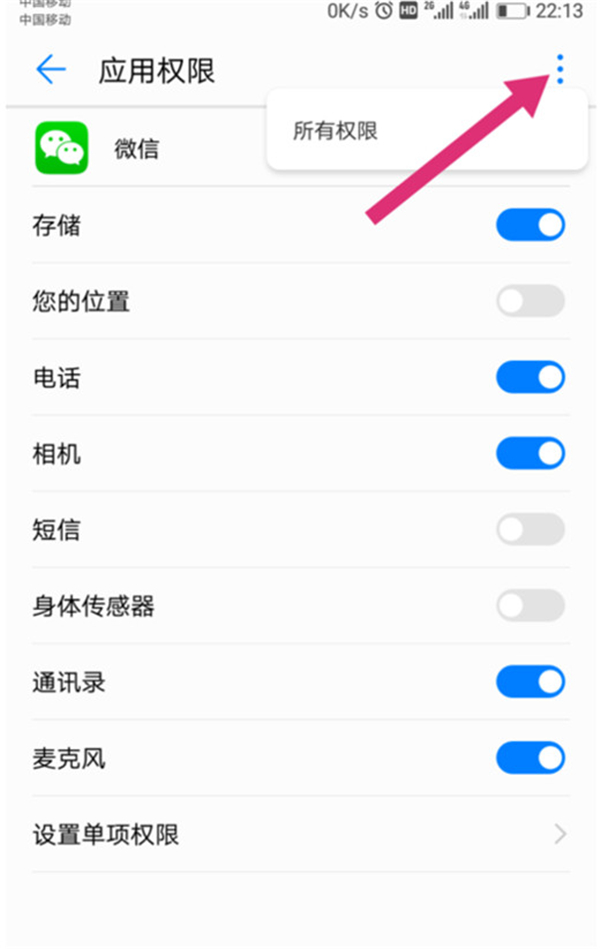This screenshot has width=600, height=949.
Task: Enable the 您的位置 permission
Action: (530, 301)
